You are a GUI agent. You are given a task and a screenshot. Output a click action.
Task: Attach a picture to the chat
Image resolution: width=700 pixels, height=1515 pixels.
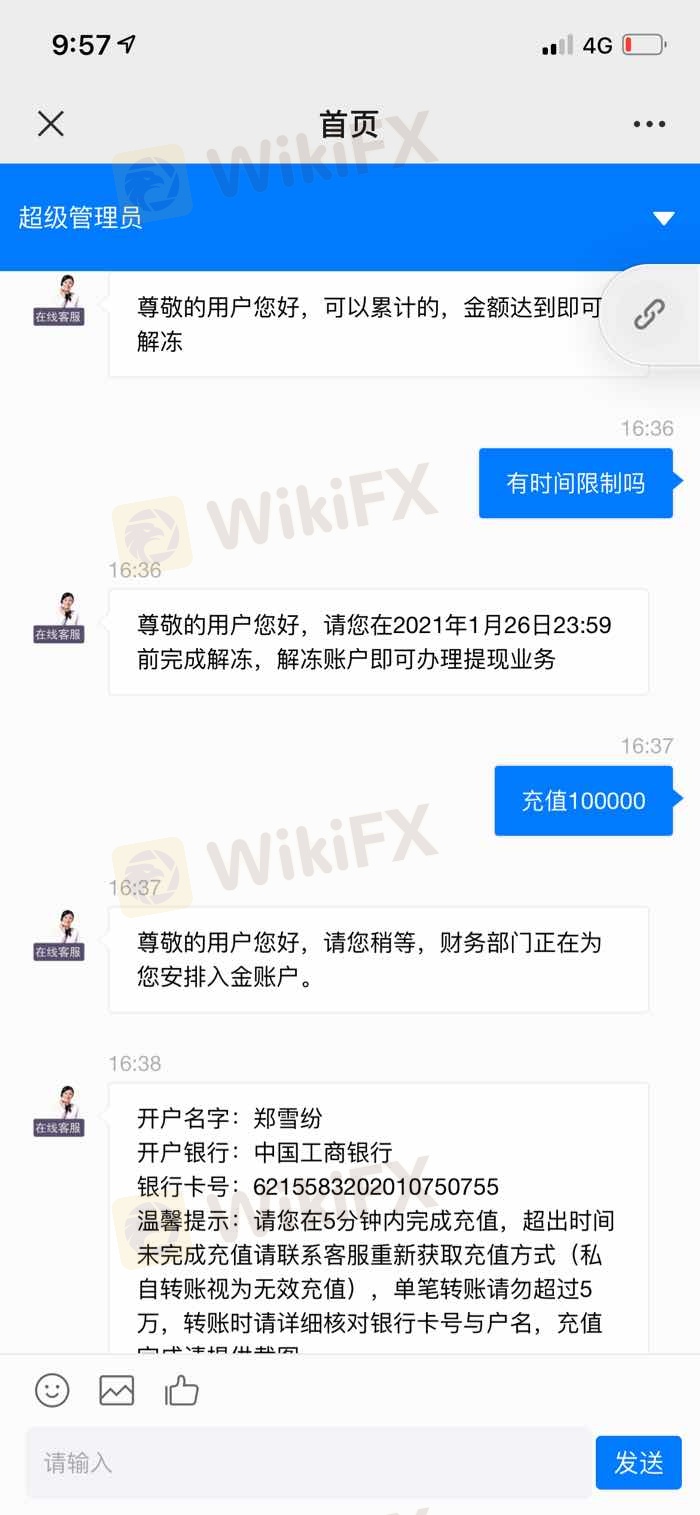(117, 1390)
